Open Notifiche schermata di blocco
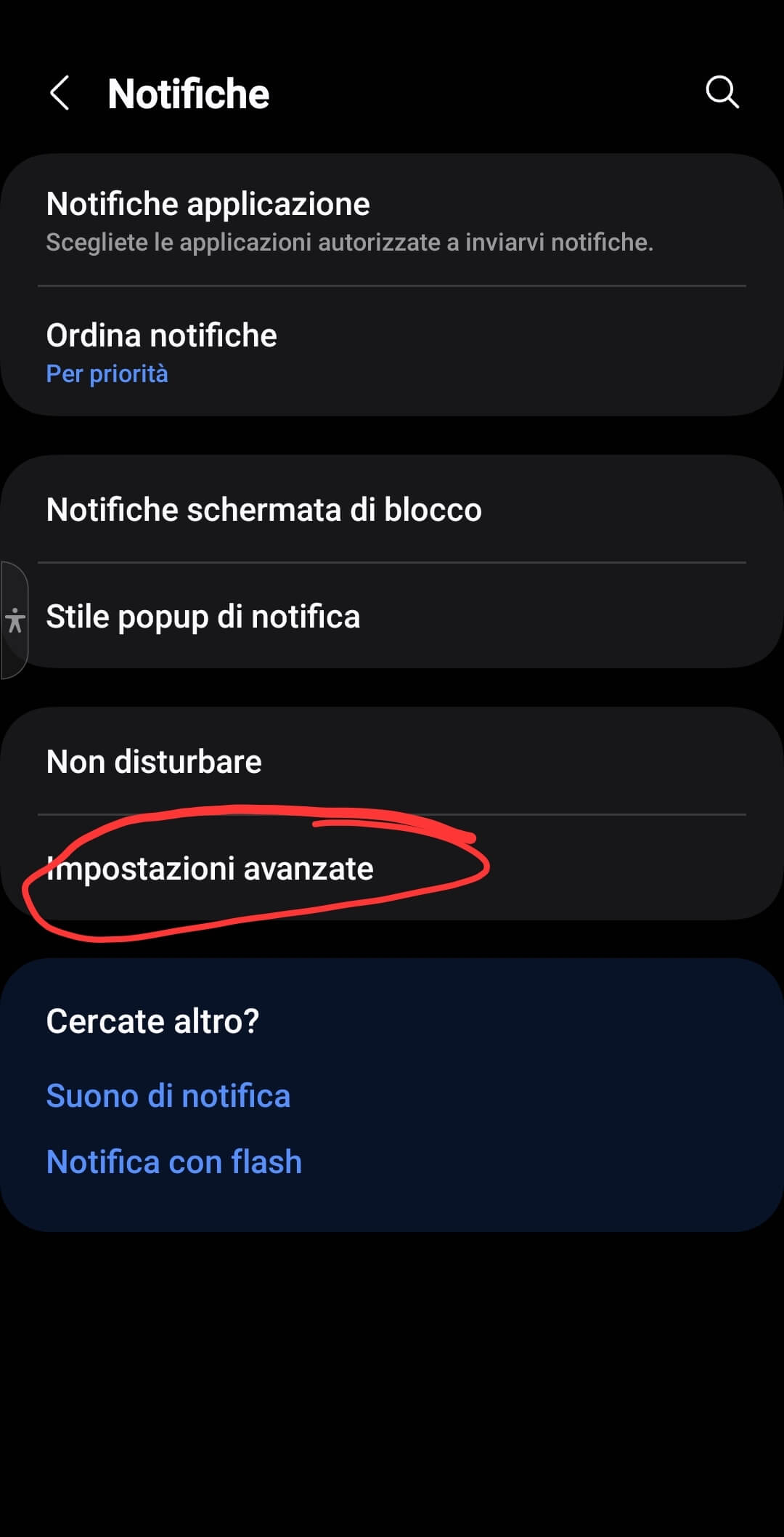This screenshot has height=1537, width=784. [392, 509]
